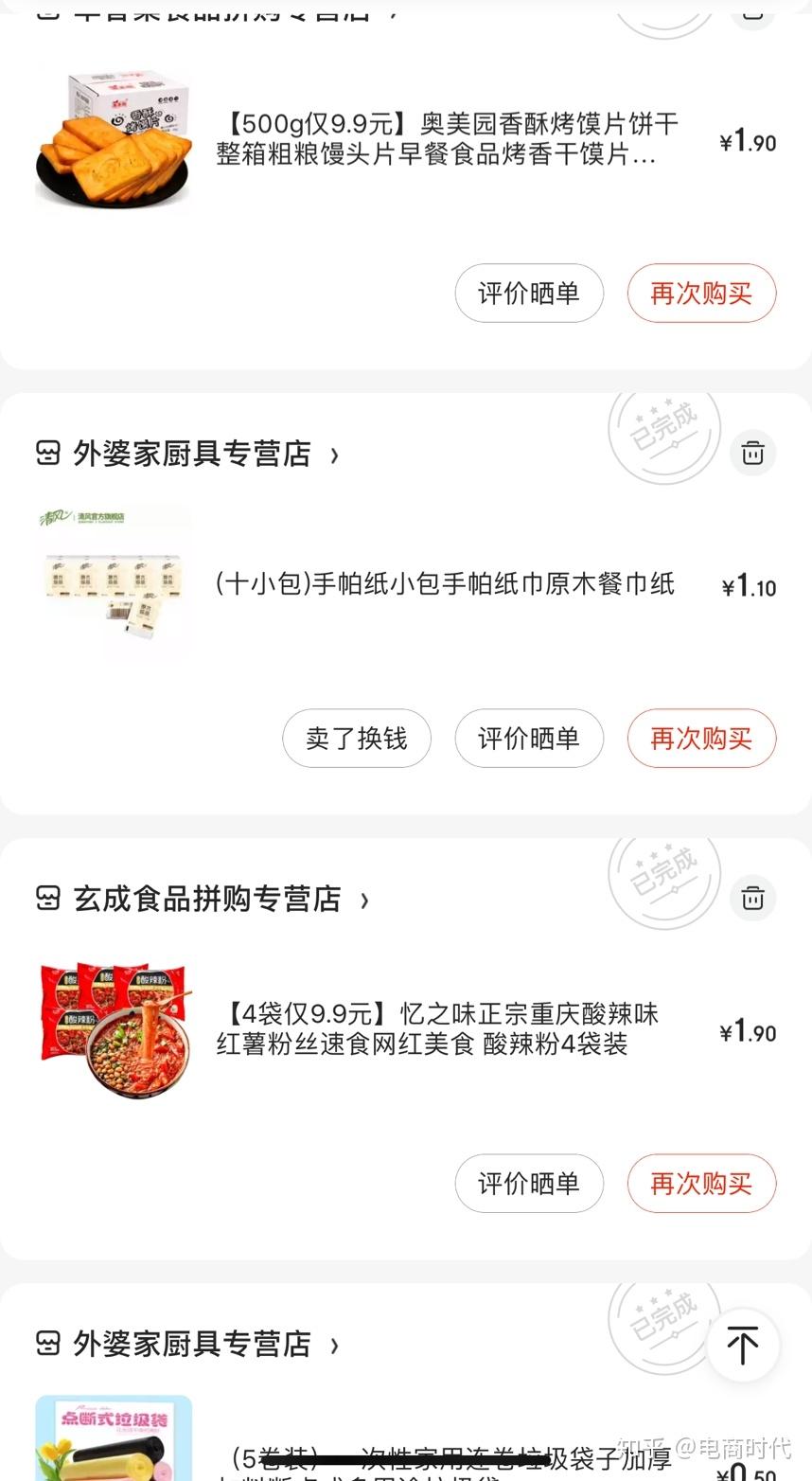Tap 再次购买 on the 手帕纸 order
Viewport: 812px width, 1481px height.
pyautogui.click(x=701, y=739)
